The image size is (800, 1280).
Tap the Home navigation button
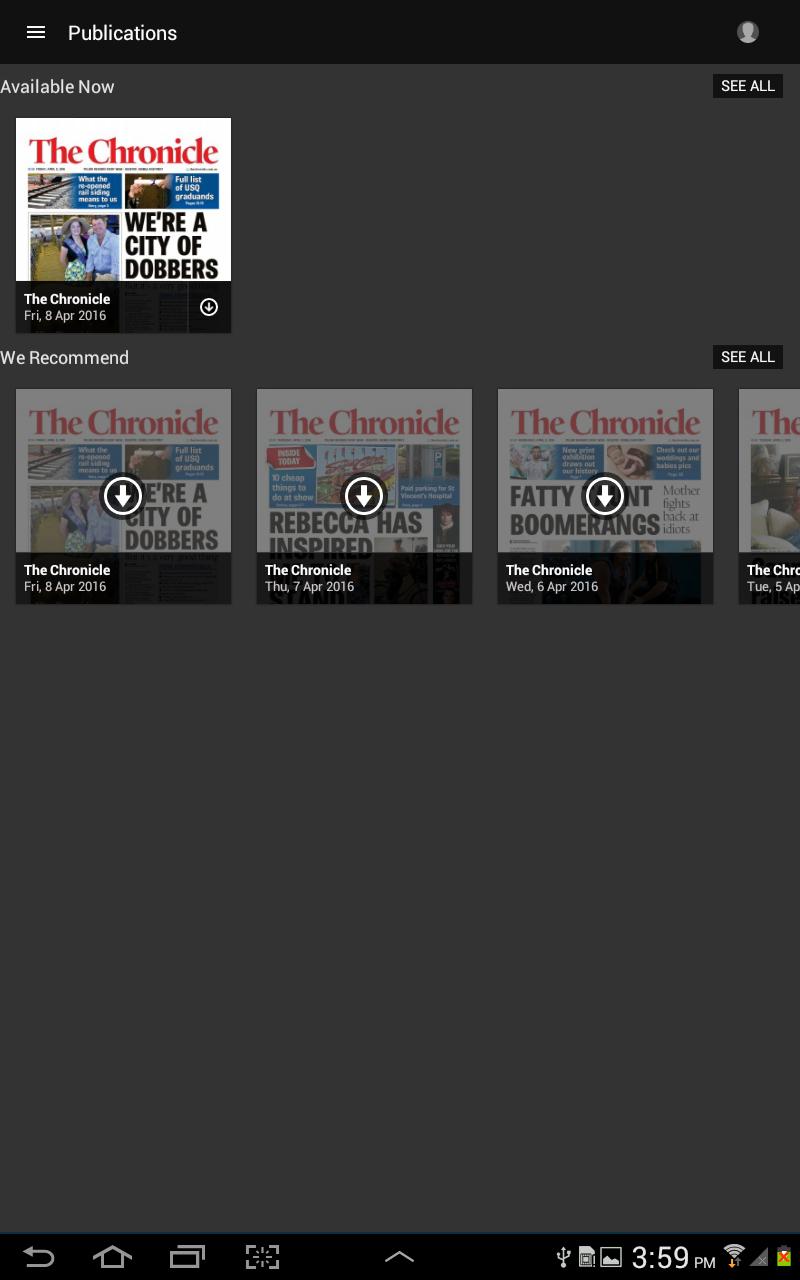112,1257
